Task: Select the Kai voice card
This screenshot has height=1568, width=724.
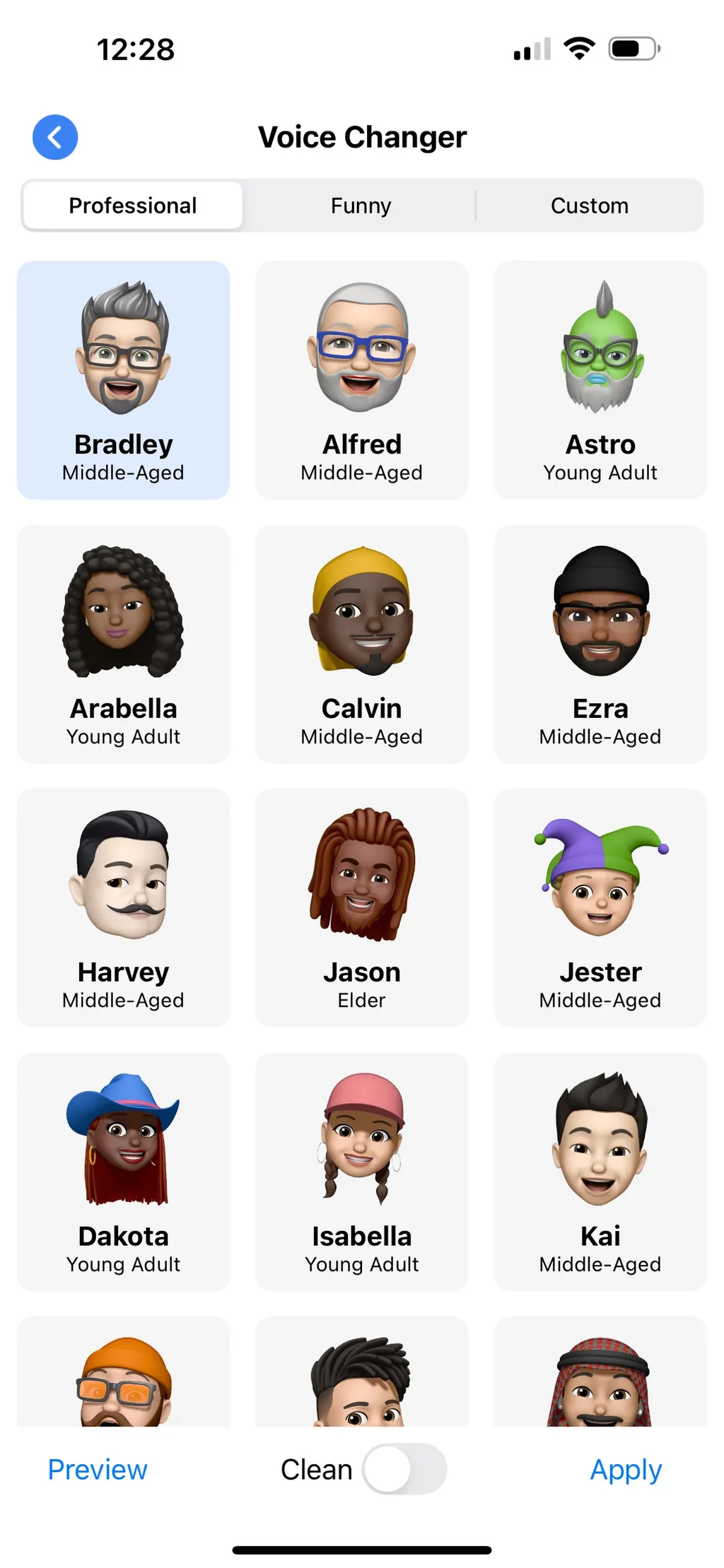Action: pos(600,1172)
